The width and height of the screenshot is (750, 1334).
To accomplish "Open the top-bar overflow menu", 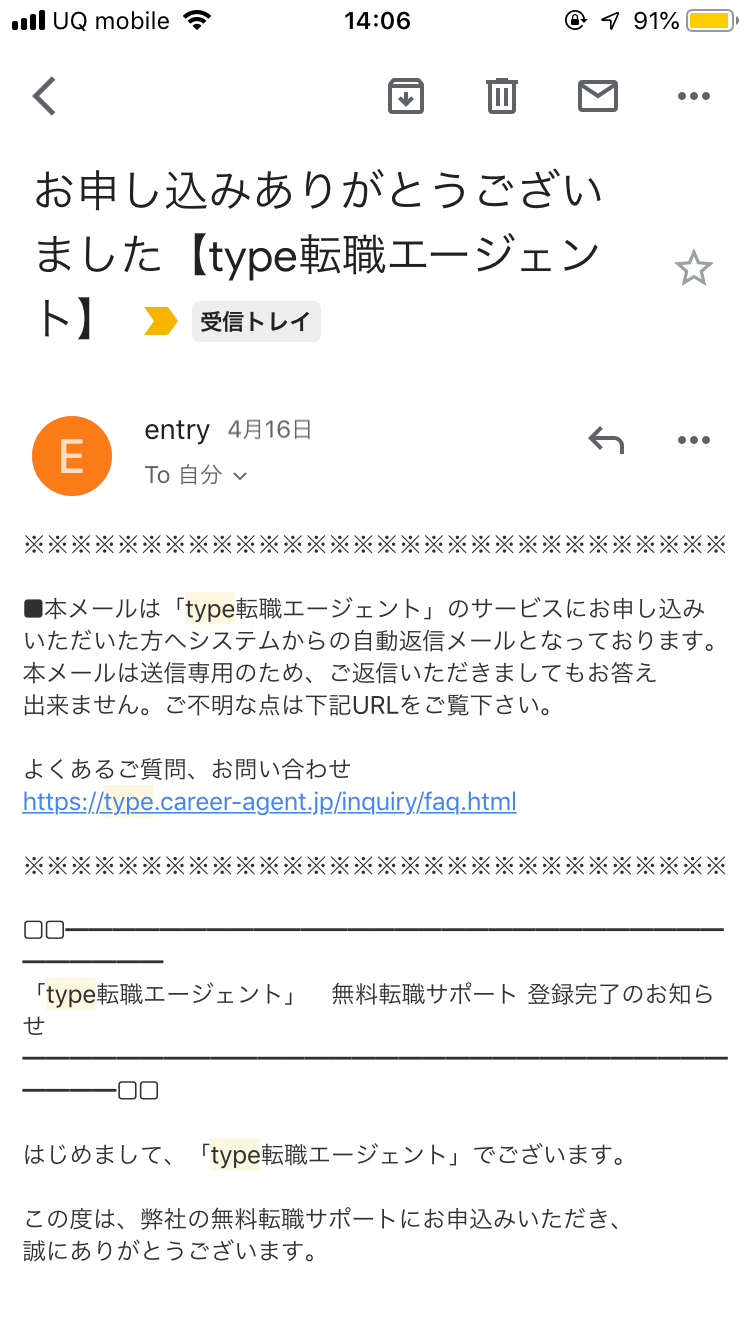I will pyautogui.click(x=693, y=96).
